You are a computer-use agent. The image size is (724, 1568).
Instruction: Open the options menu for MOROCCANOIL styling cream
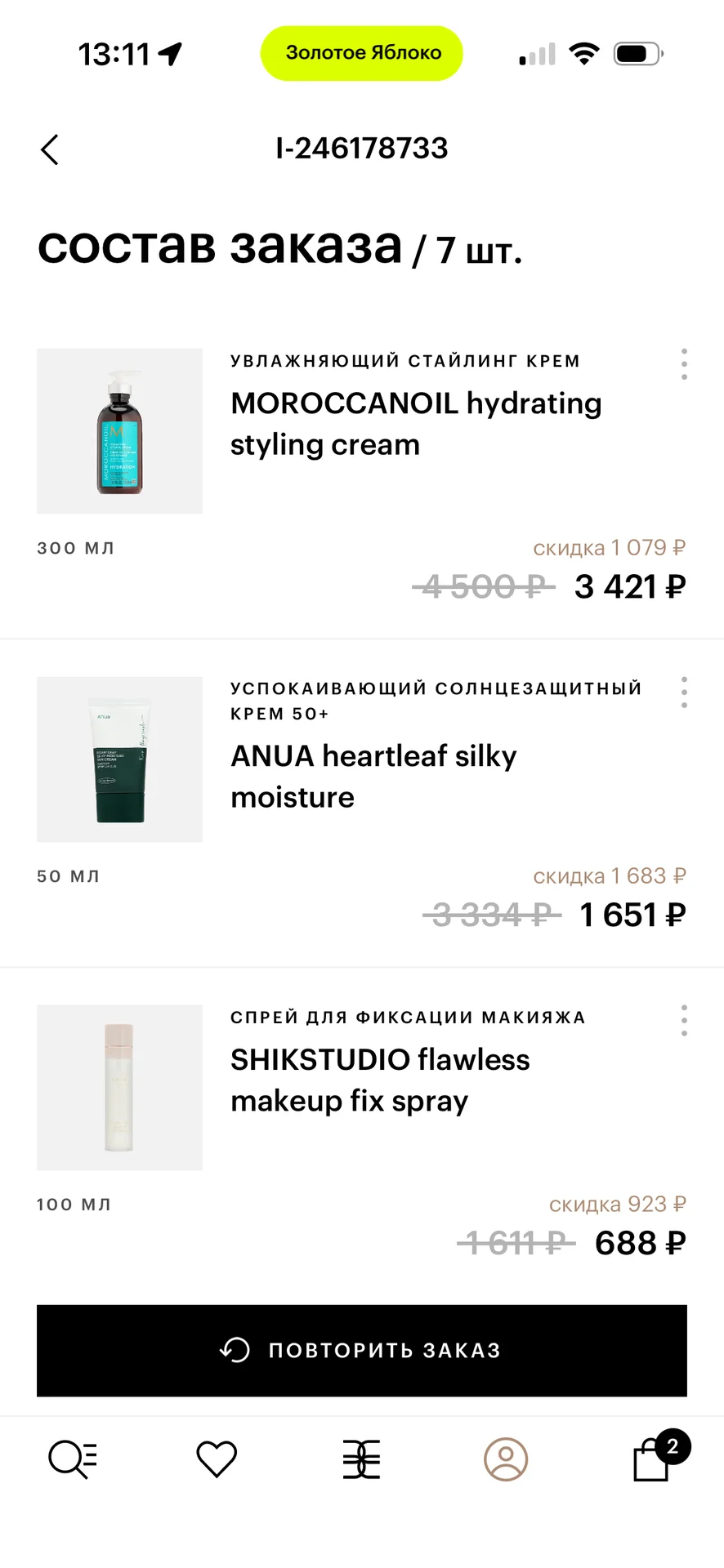tap(684, 364)
